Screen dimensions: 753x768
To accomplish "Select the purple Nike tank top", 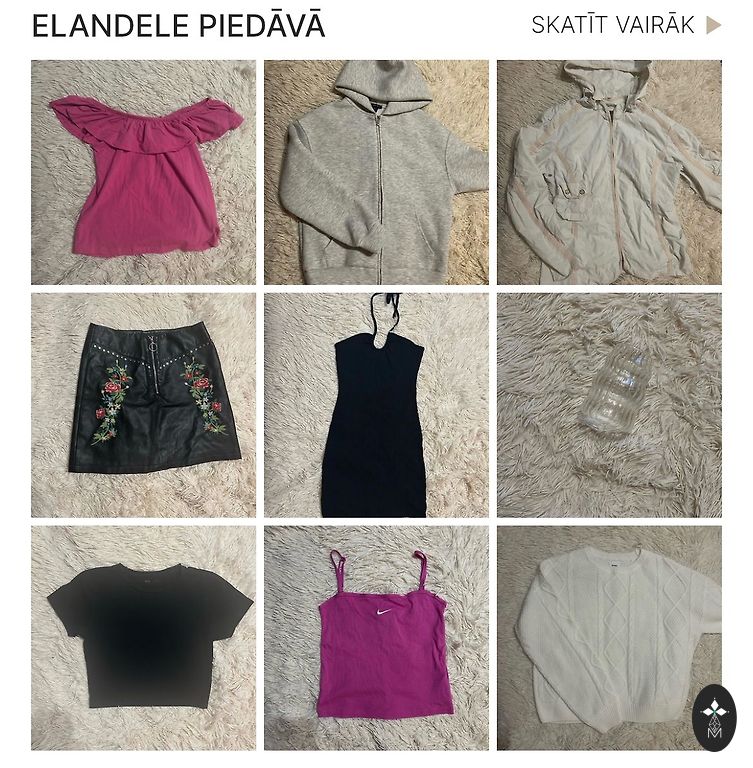I will click(376, 638).
